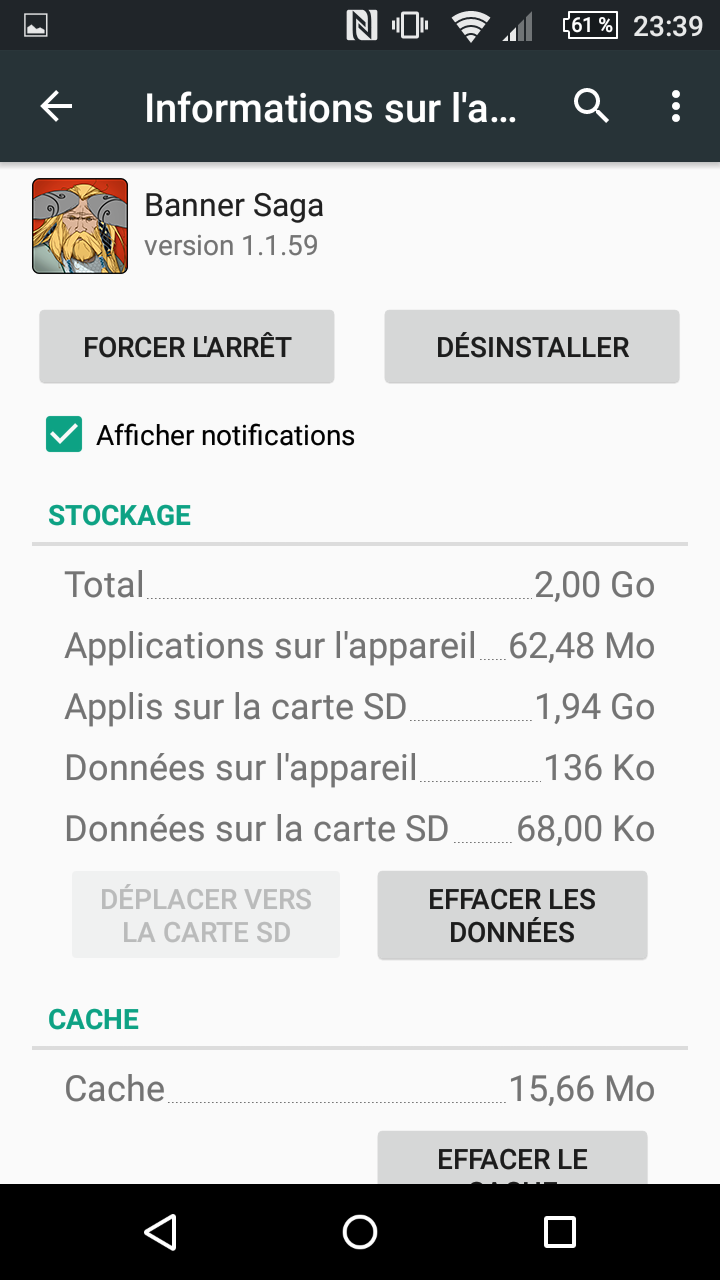Viewport: 720px width, 1280px height.
Task: Uncheck Afficher notifications checkbox
Action: point(64,435)
